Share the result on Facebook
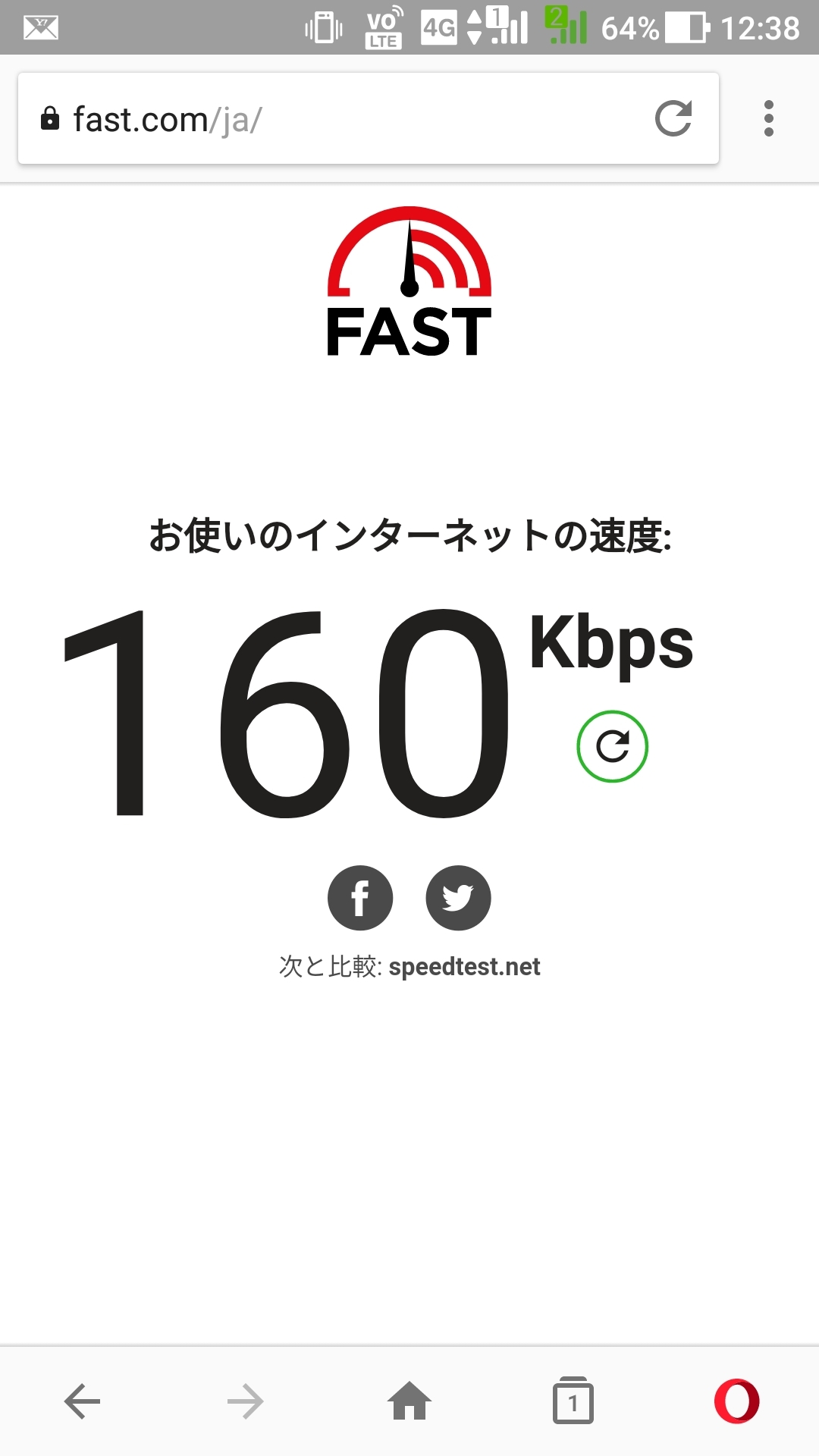The width and height of the screenshot is (819, 1456). (x=360, y=898)
